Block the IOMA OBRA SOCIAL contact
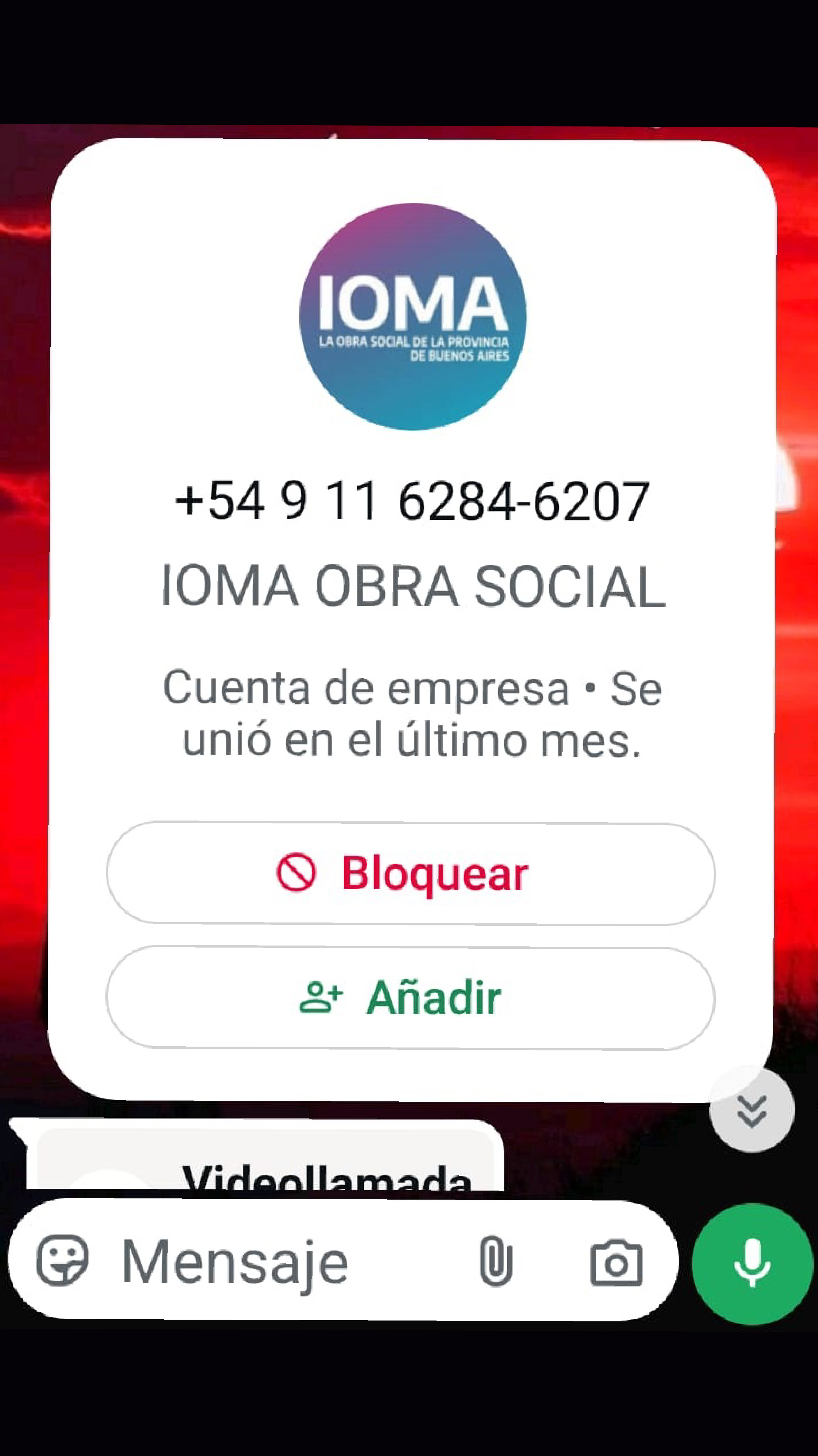This screenshot has width=818, height=1456. pyautogui.click(x=411, y=873)
